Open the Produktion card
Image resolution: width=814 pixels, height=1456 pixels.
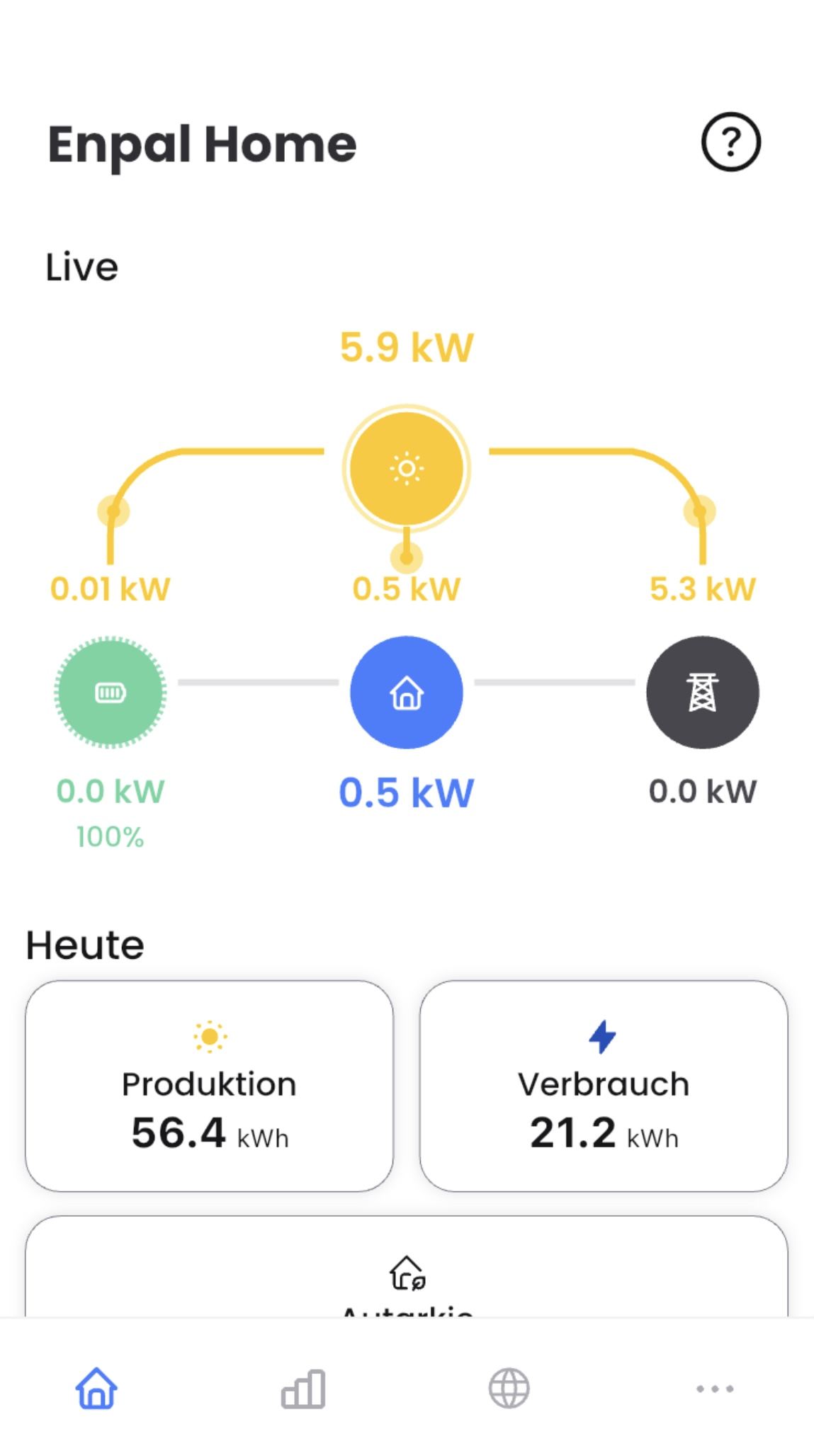[x=209, y=1086]
